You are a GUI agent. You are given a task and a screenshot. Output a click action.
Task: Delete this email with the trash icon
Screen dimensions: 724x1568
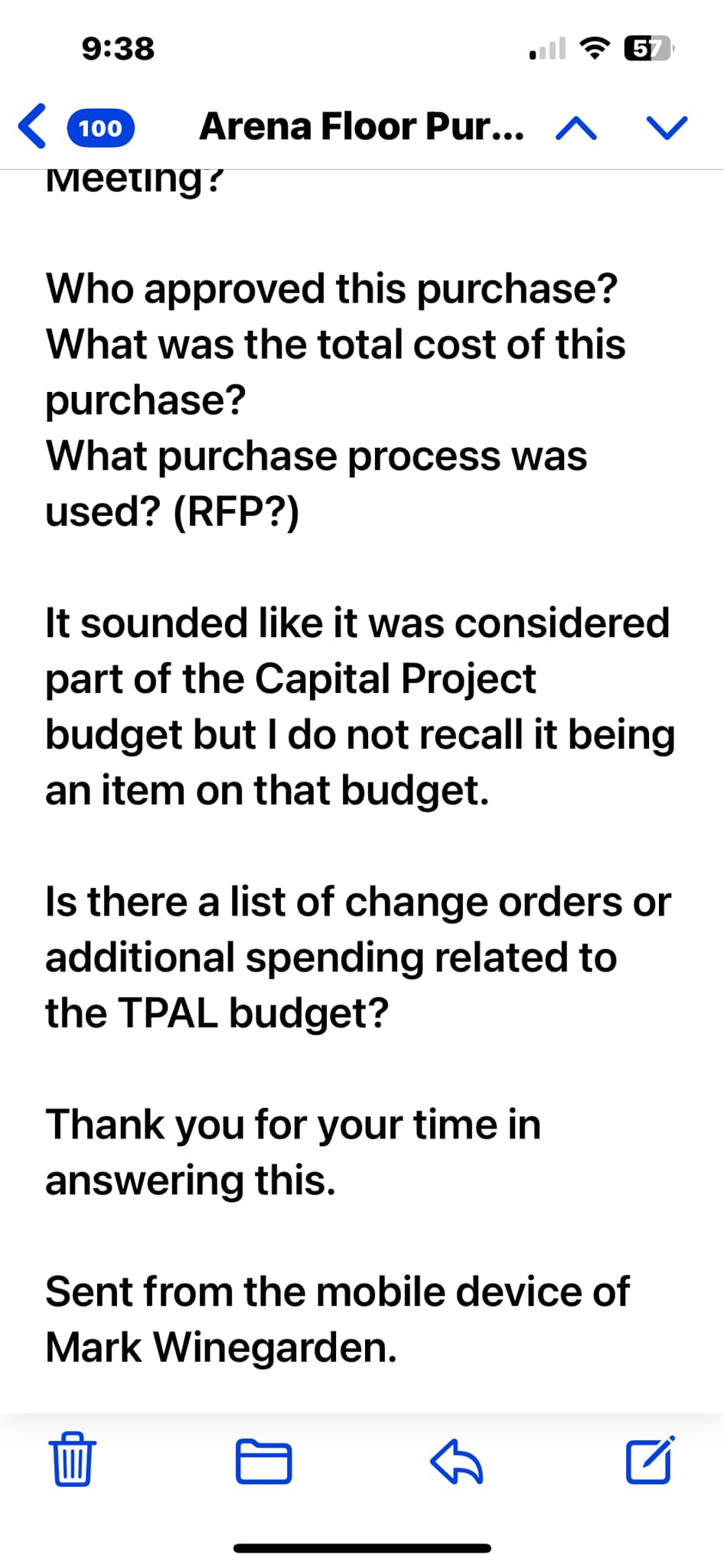click(73, 1459)
